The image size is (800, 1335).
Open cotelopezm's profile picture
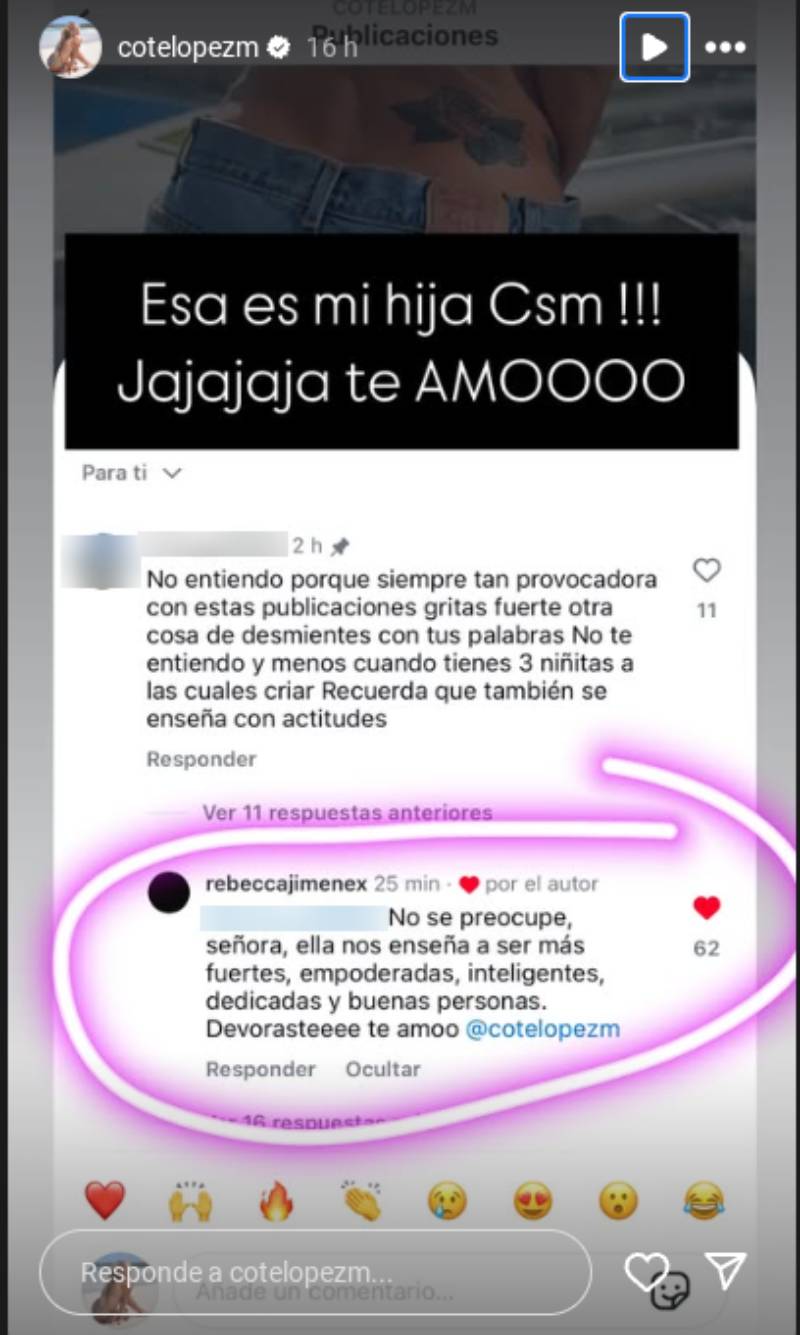(69, 47)
